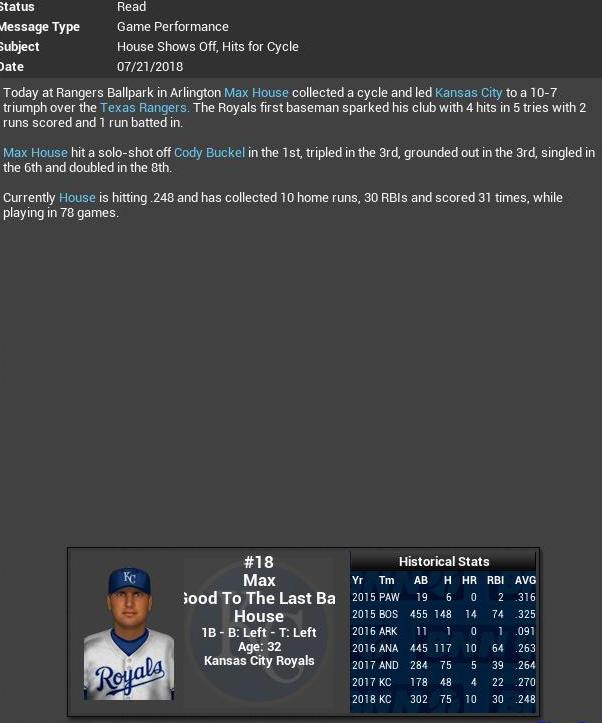Open Max House's player card
Viewport: 602px width, 723px height.
point(208,630)
